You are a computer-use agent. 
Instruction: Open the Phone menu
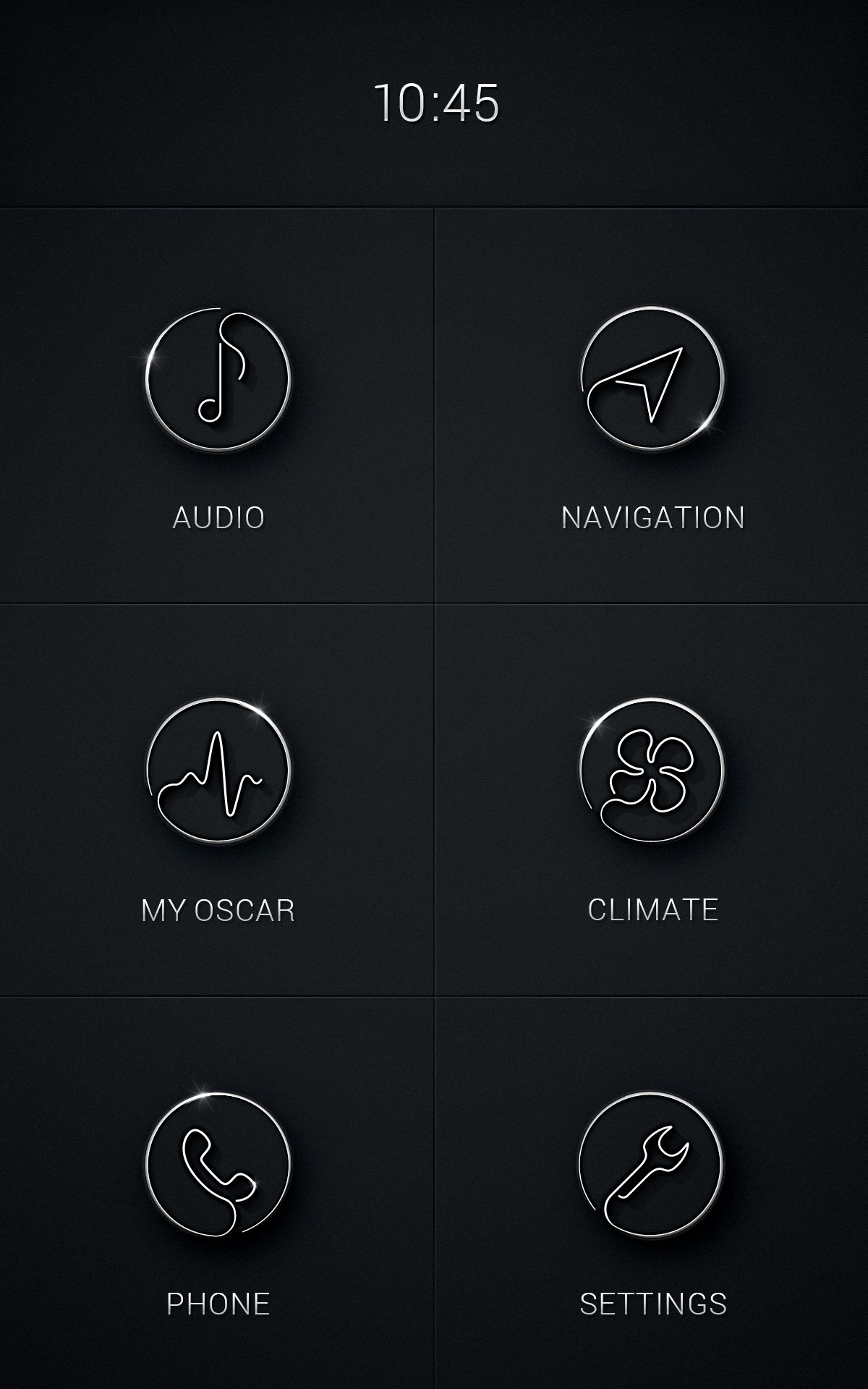pyautogui.click(x=218, y=1164)
